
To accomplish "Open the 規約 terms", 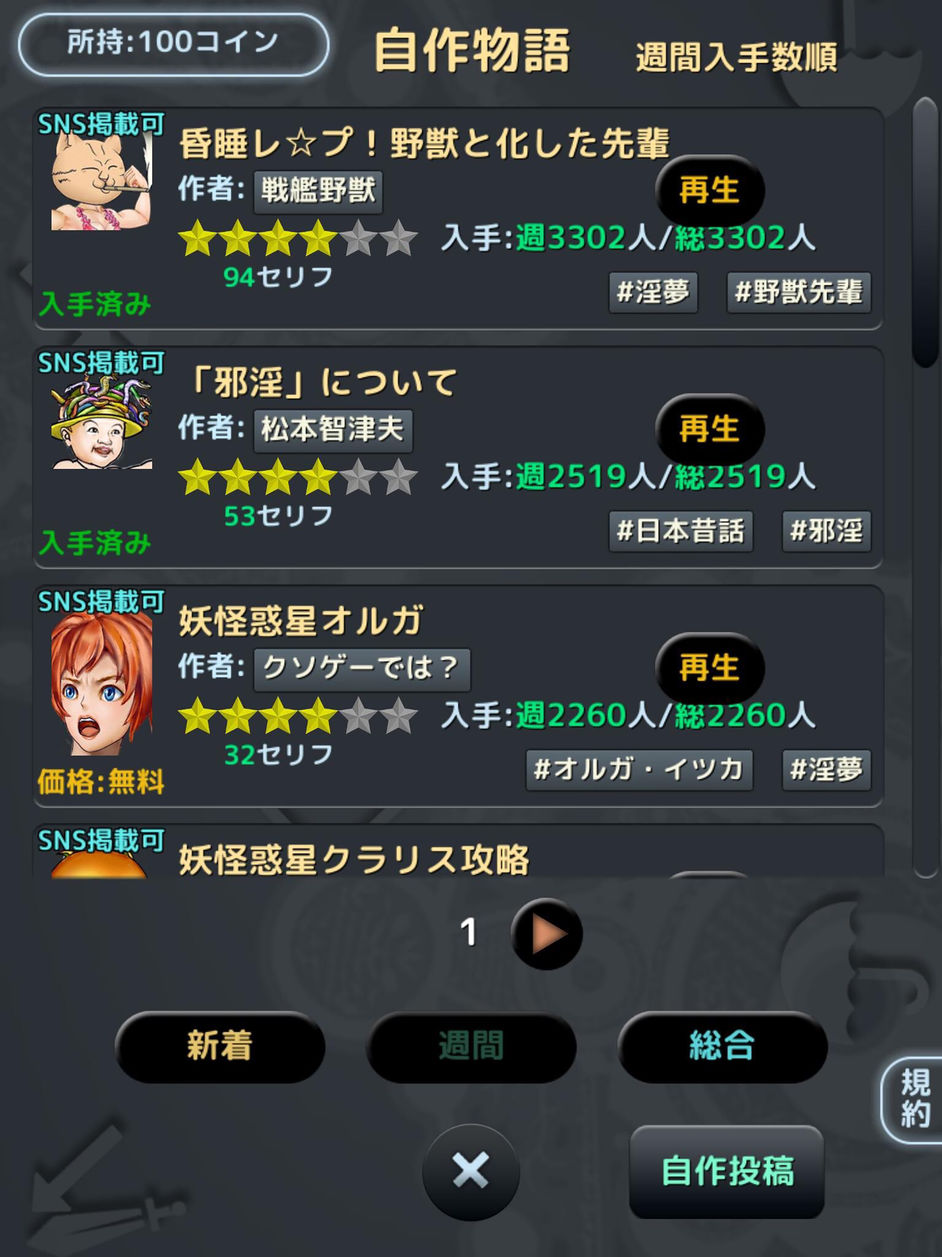I will [914, 1098].
